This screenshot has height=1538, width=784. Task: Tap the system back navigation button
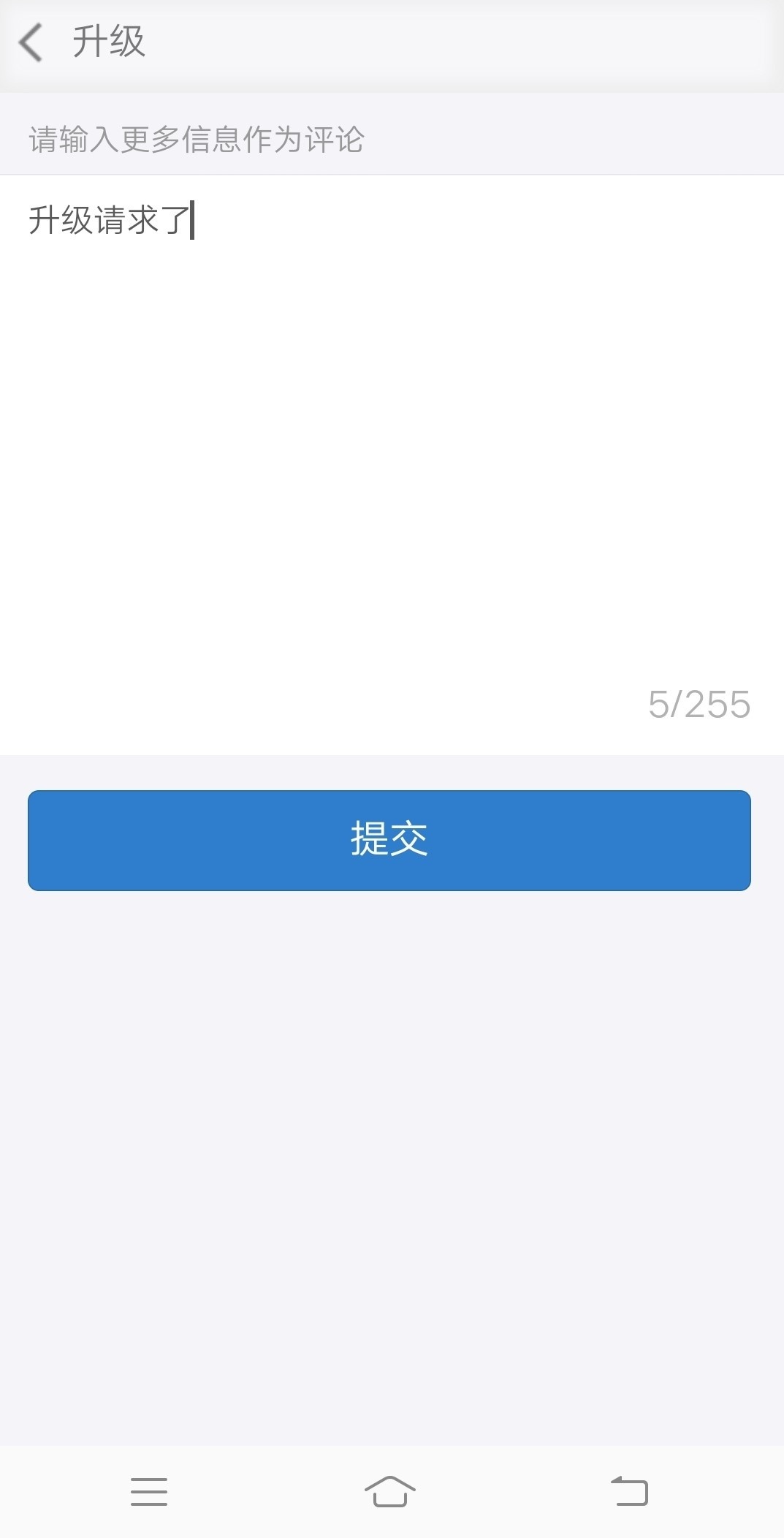(629, 1491)
